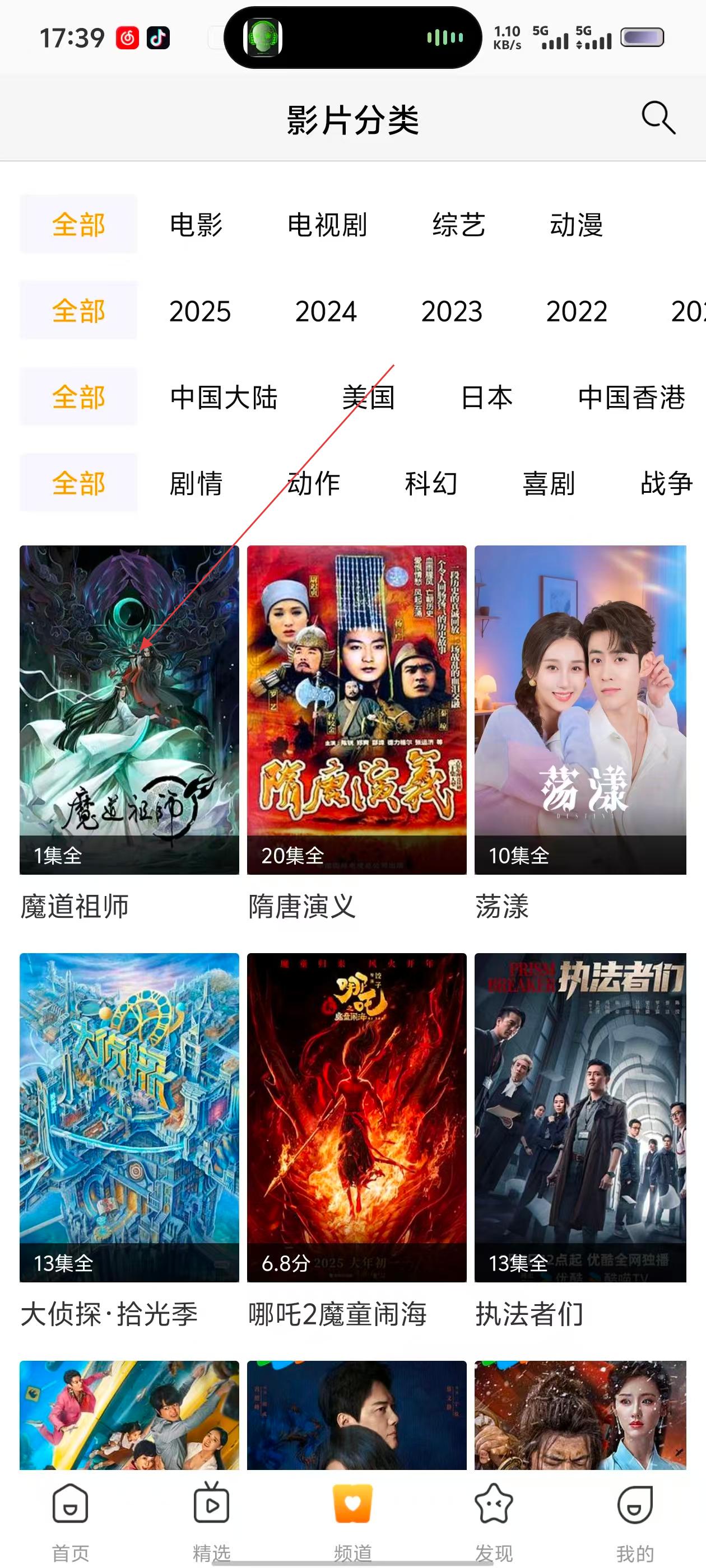
Task: Select 中国大陆 as region
Action: point(224,398)
